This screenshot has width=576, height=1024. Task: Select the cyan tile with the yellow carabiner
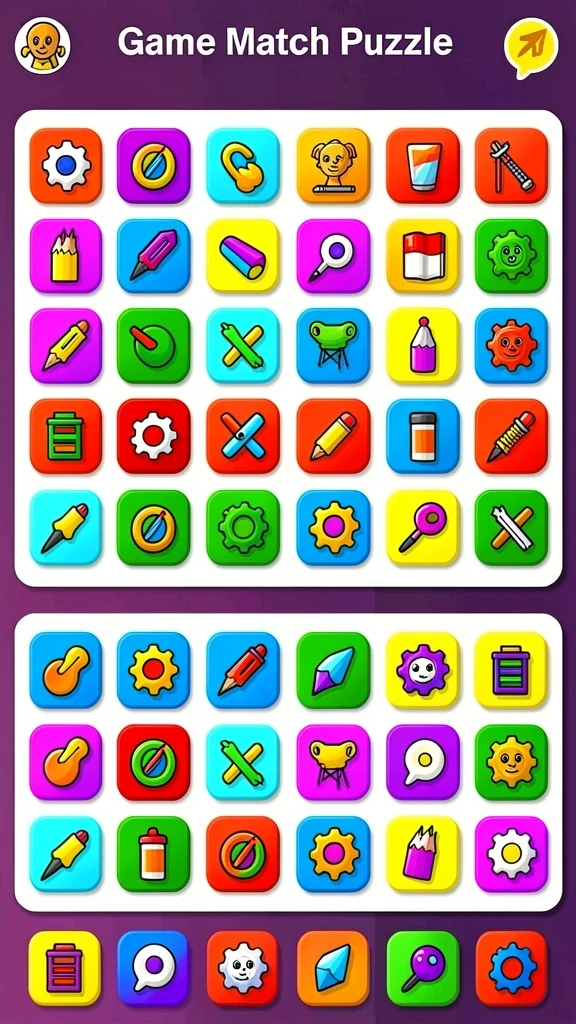click(243, 165)
